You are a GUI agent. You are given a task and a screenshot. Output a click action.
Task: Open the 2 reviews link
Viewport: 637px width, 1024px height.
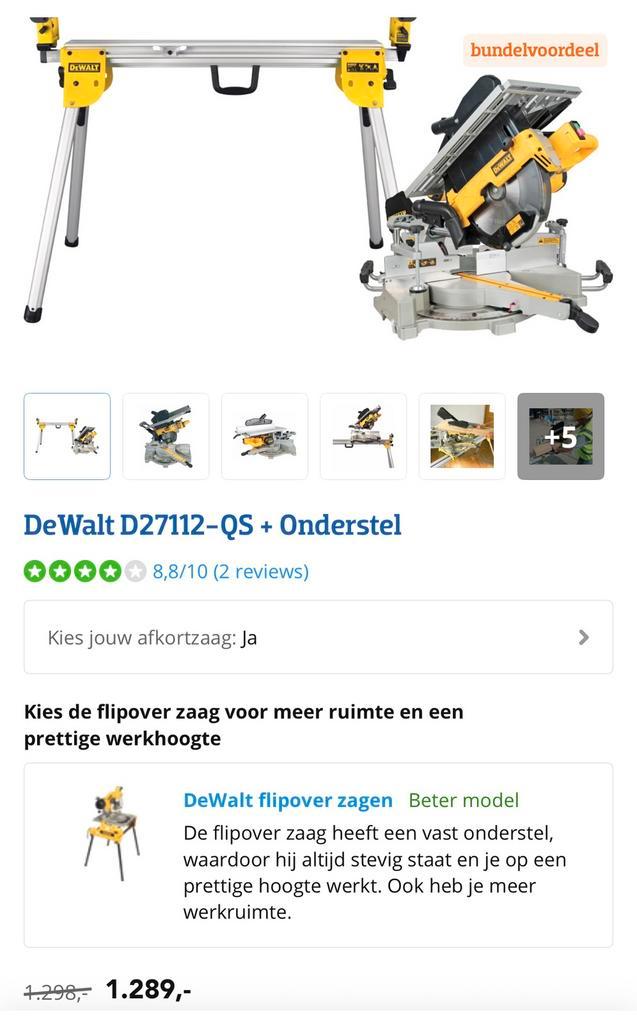261,571
